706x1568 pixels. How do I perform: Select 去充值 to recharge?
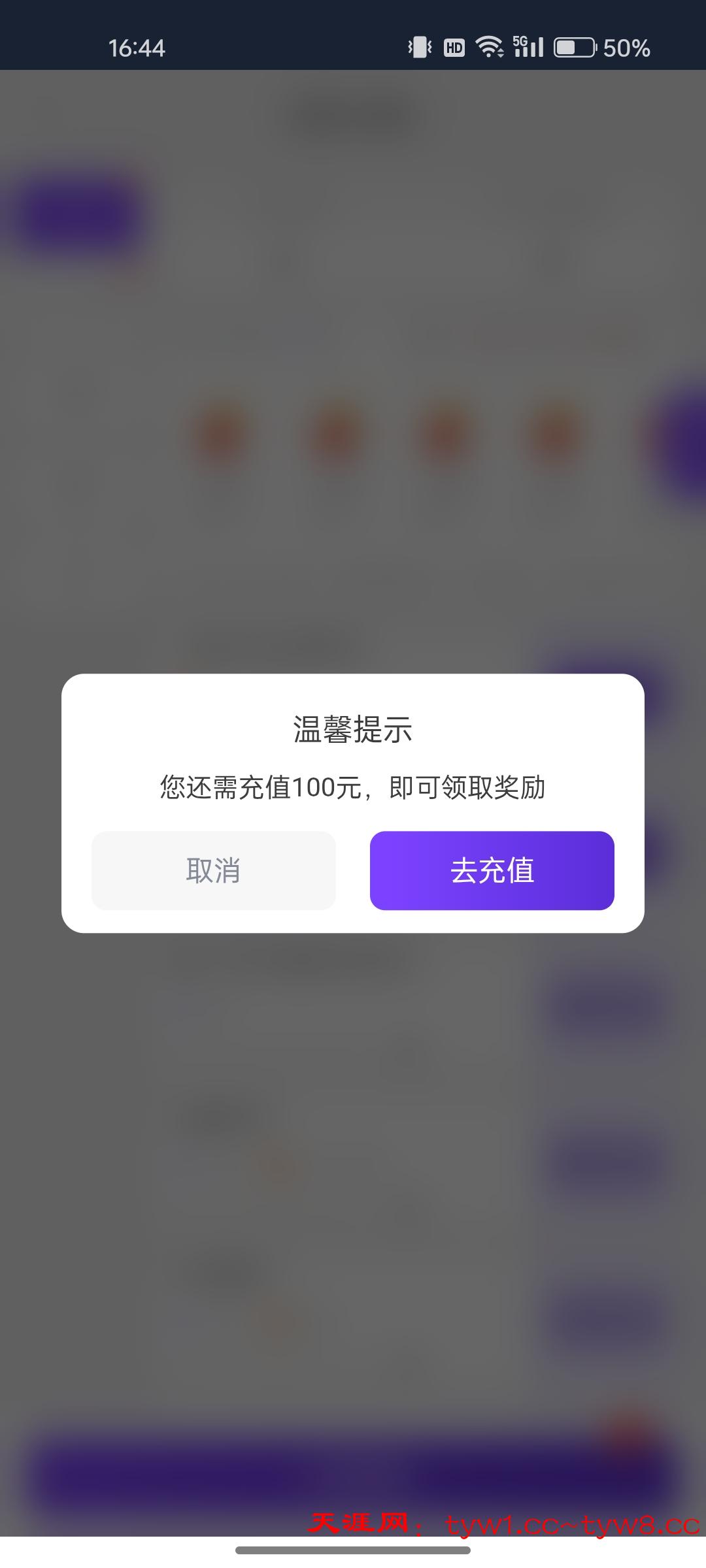(492, 870)
